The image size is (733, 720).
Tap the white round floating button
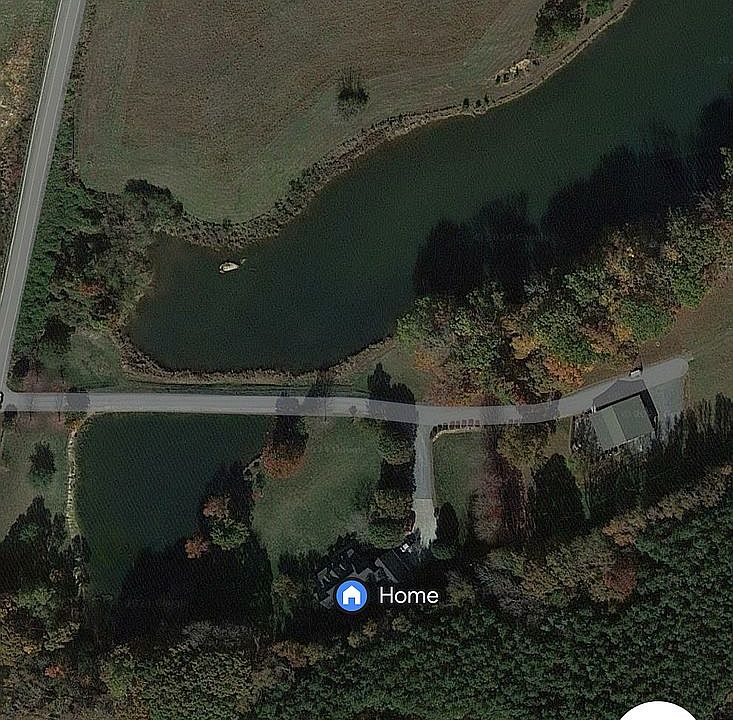click(x=658, y=711)
